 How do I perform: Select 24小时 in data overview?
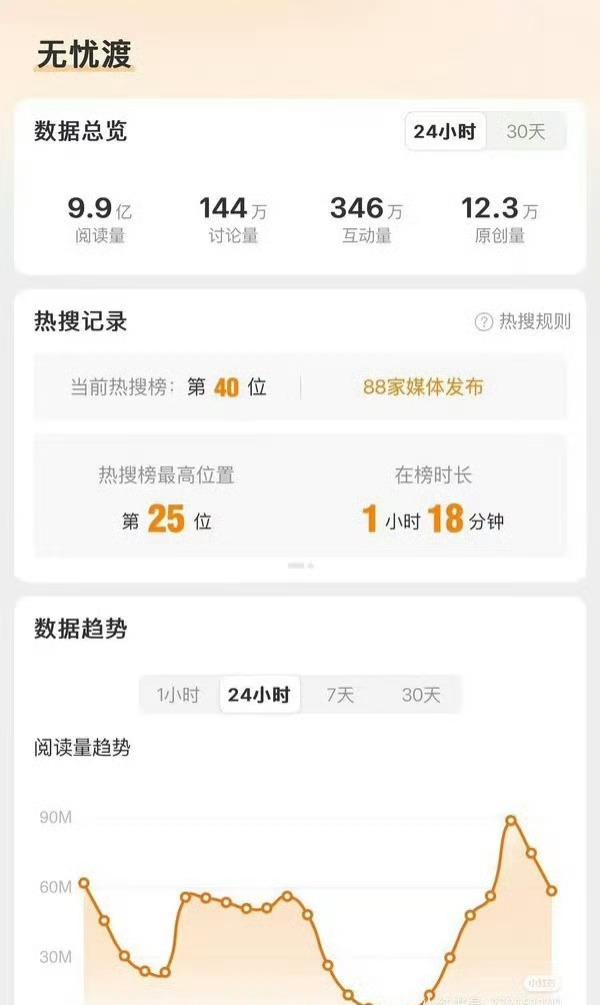pos(445,131)
